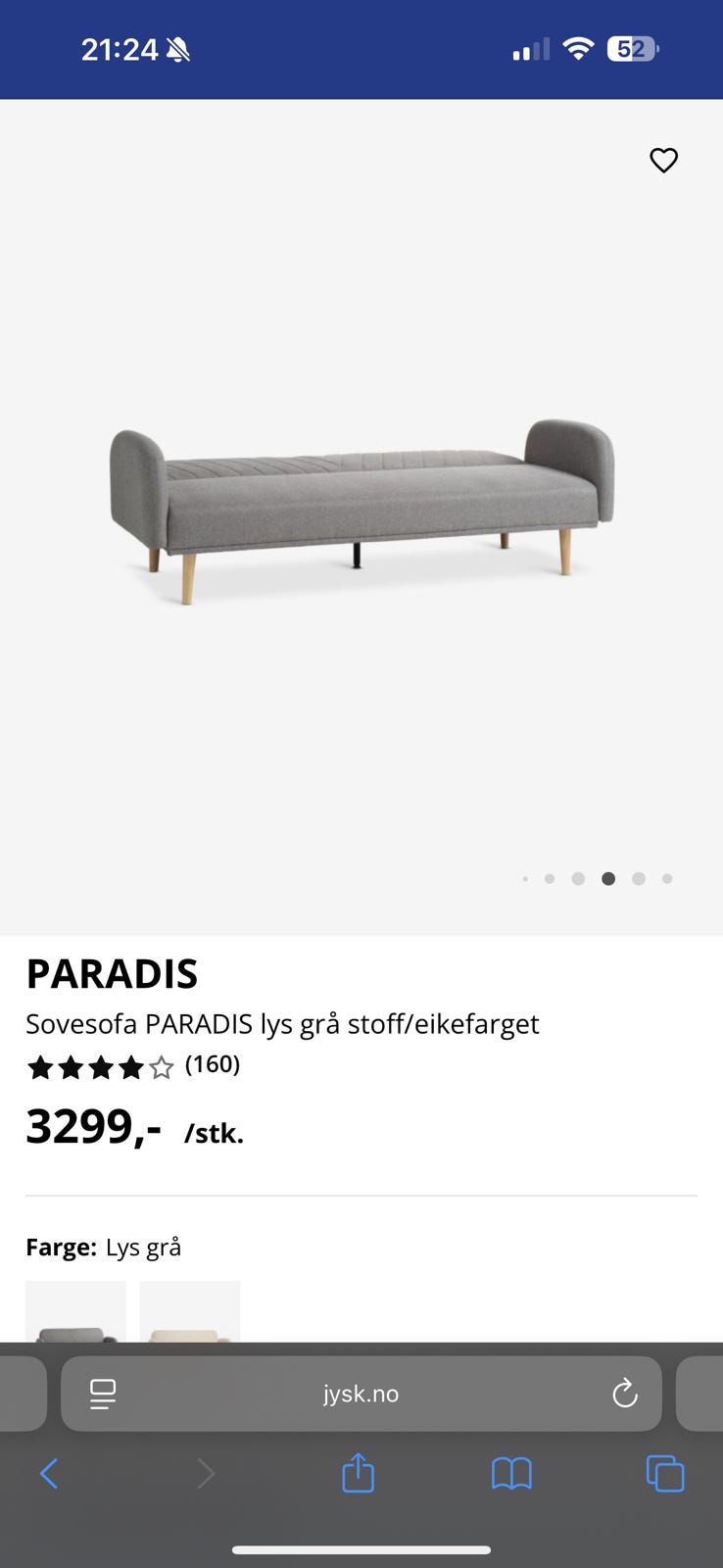Reload the jysk.no page
This screenshot has height=1568, width=723.
click(625, 1394)
